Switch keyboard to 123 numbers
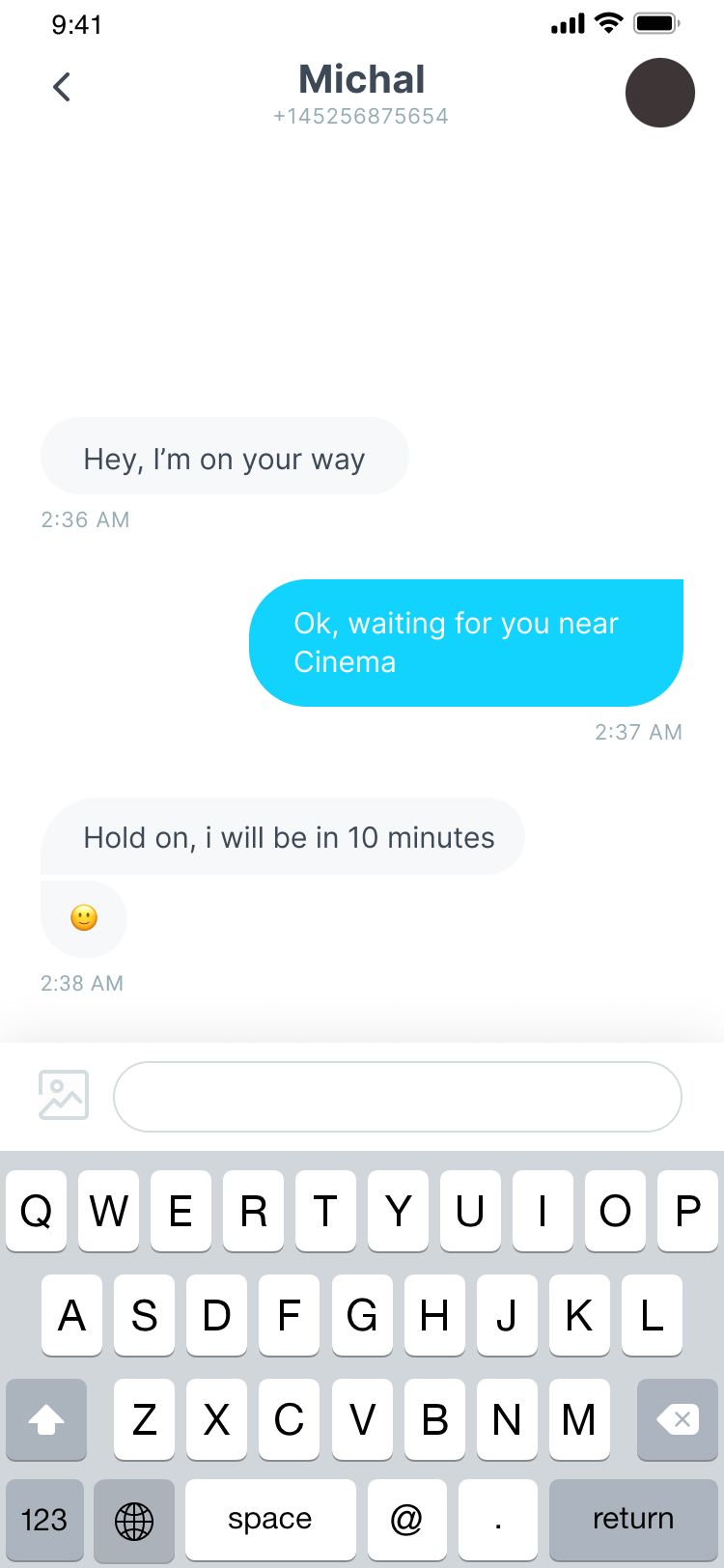Screen dimensions: 724x1568 (44, 1520)
